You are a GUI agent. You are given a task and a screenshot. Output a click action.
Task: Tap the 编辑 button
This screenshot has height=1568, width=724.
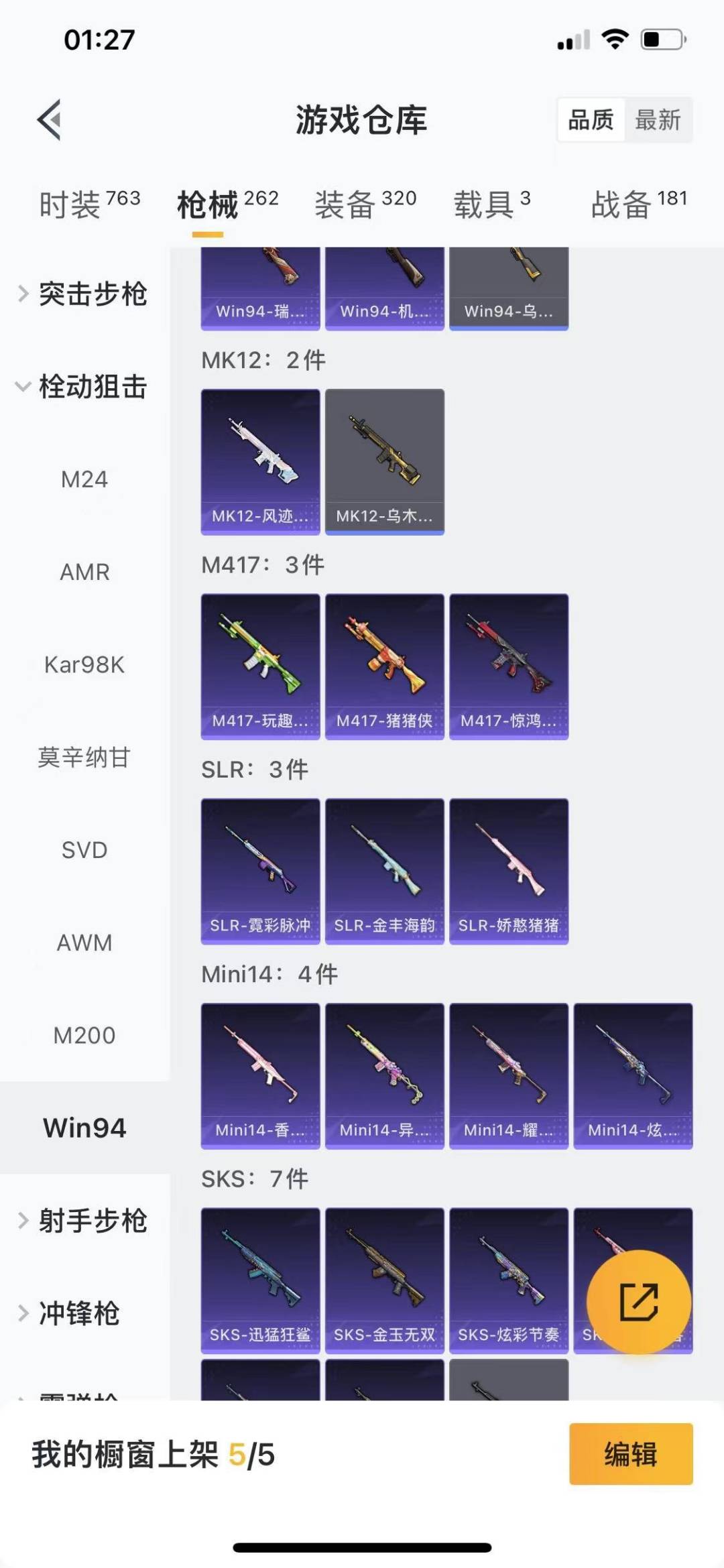[630, 1454]
